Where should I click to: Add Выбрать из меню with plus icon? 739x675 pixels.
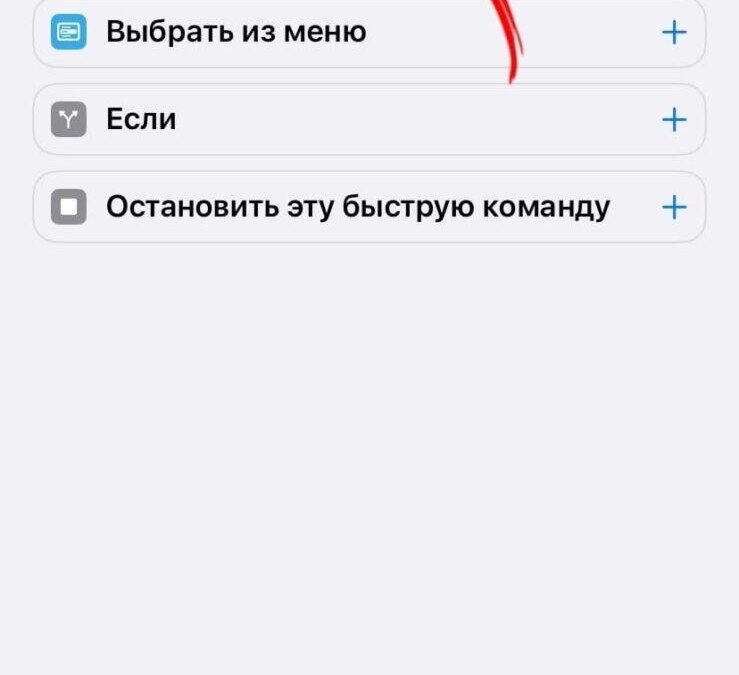pos(675,32)
